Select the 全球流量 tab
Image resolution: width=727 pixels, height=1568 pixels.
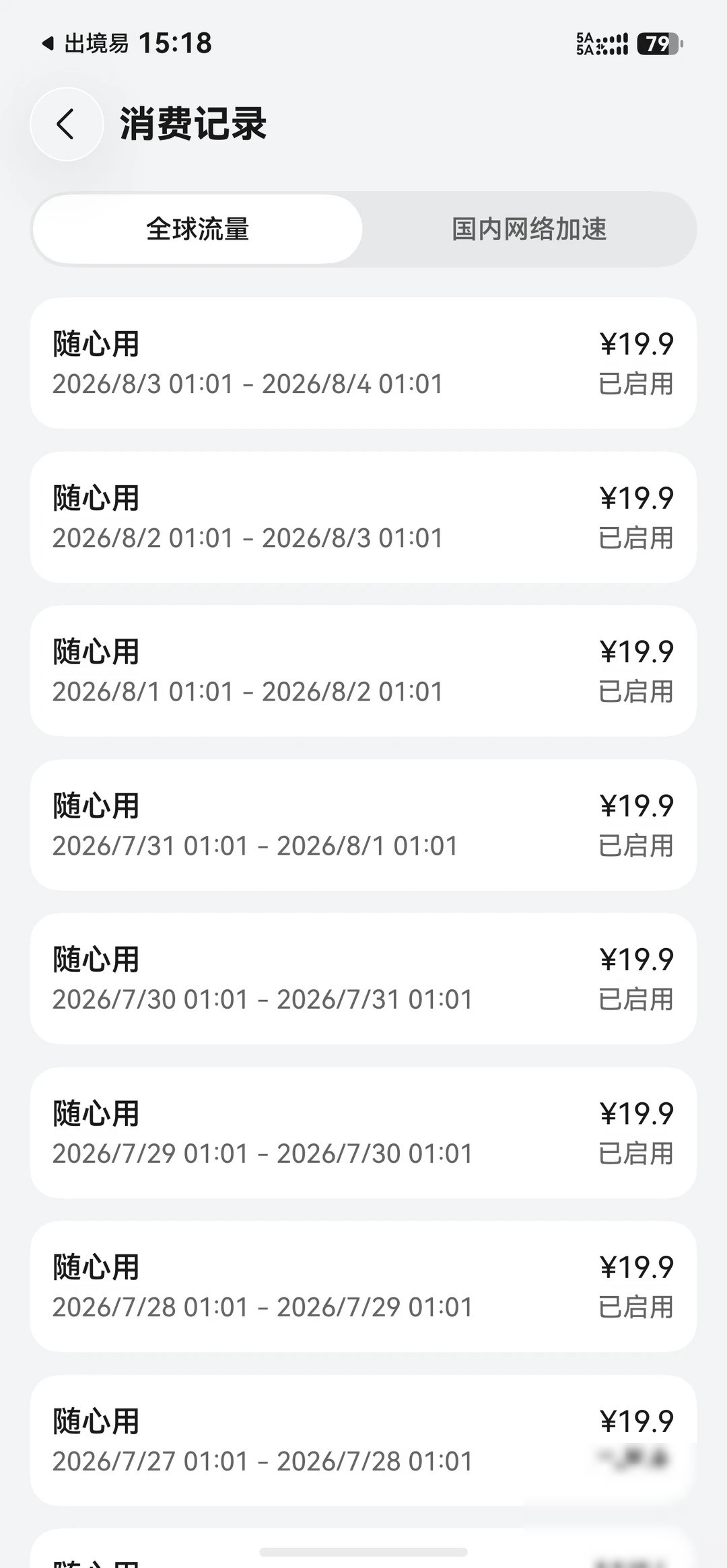[198, 229]
